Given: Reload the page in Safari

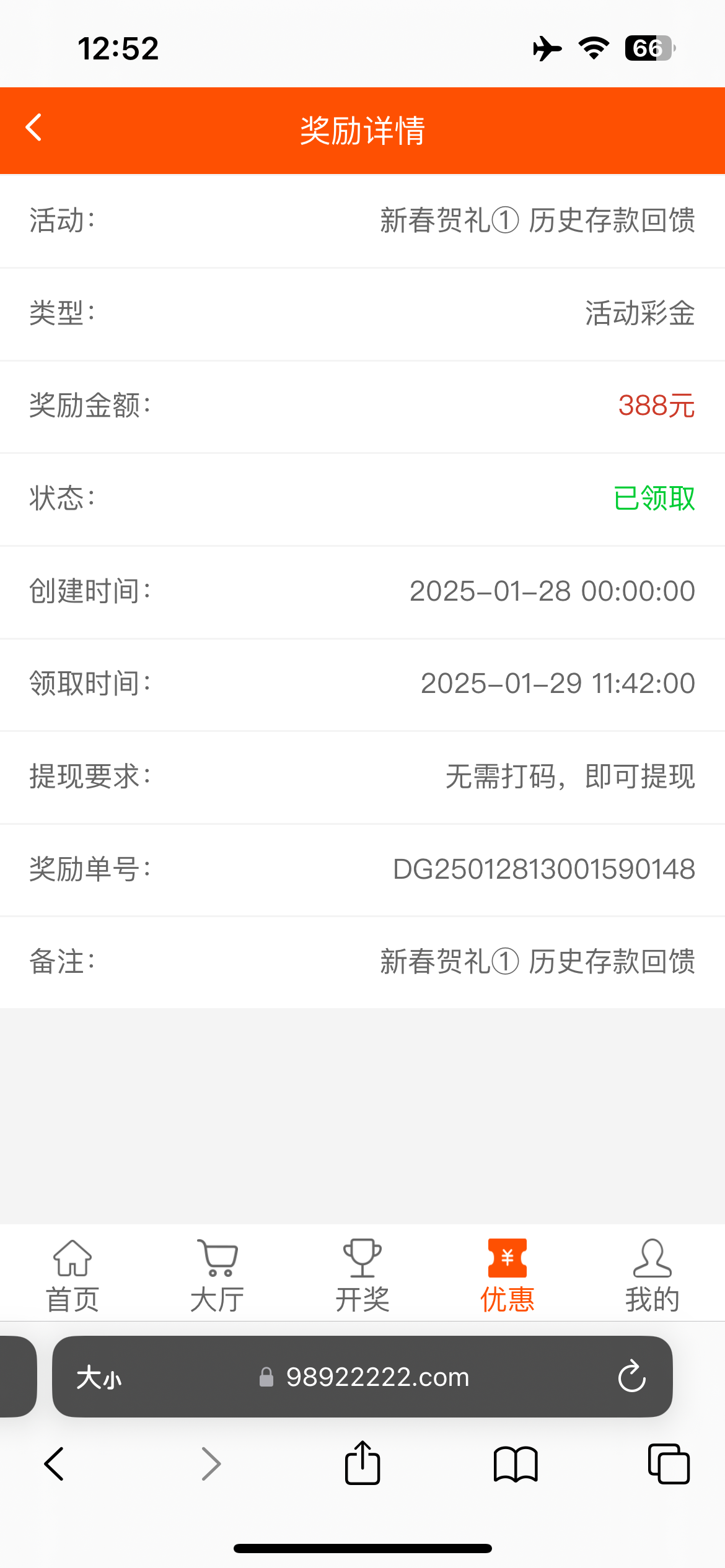Looking at the screenshot, I should point(632,1376).
